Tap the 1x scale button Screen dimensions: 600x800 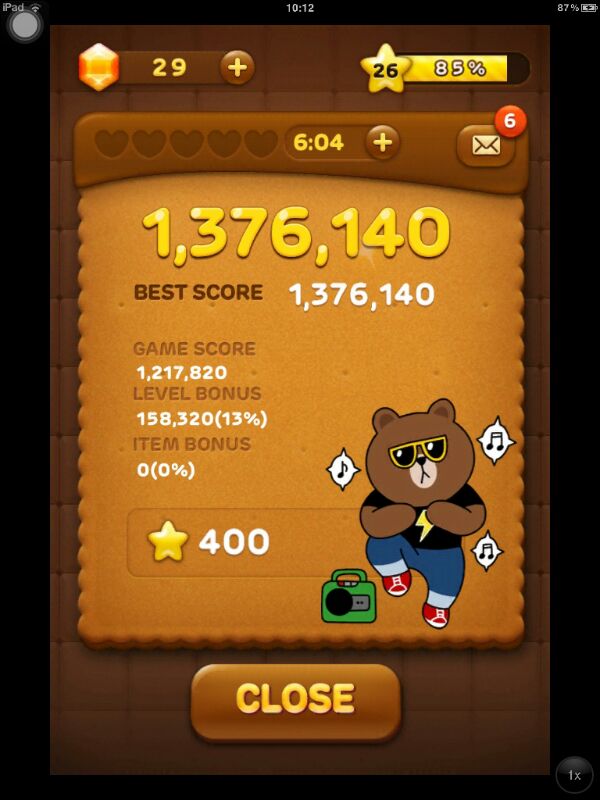coord(574,774)
